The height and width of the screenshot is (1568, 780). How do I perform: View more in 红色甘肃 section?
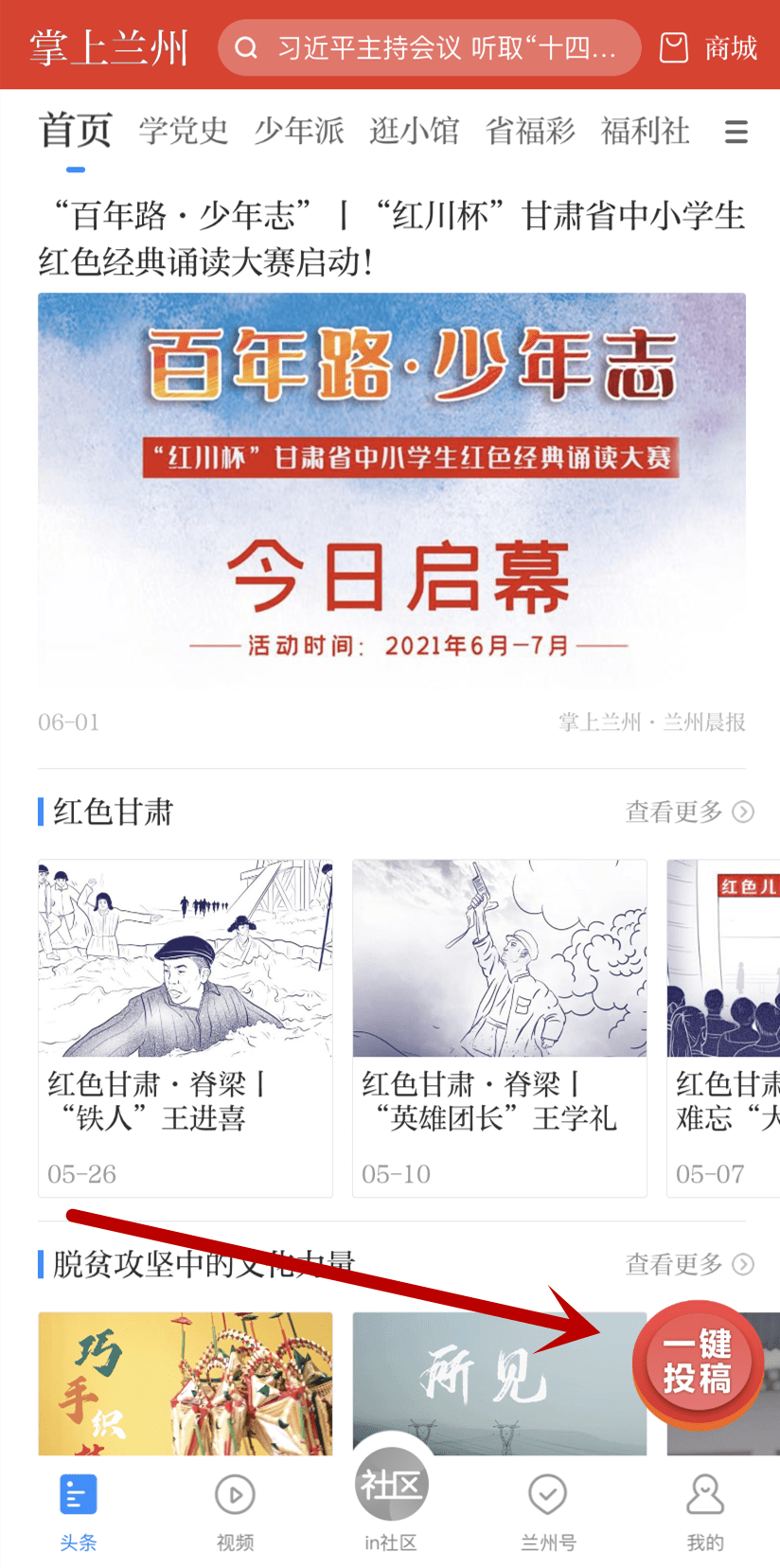(x=689, y=811)
